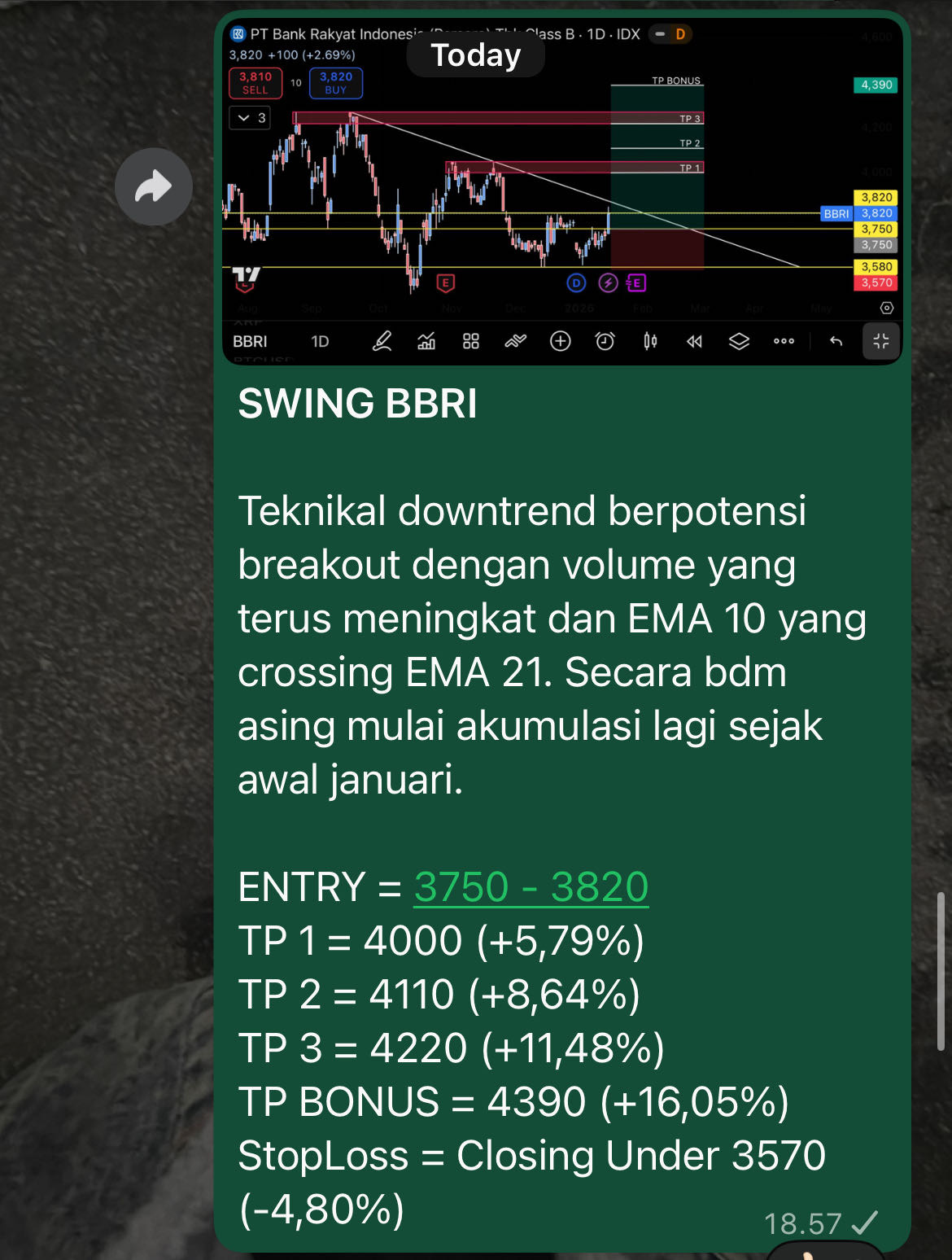Viewport: 952px width, 1260px height.
Task: Tap the 3750 - 3820 entry link
Action: [x=531, y=886]
